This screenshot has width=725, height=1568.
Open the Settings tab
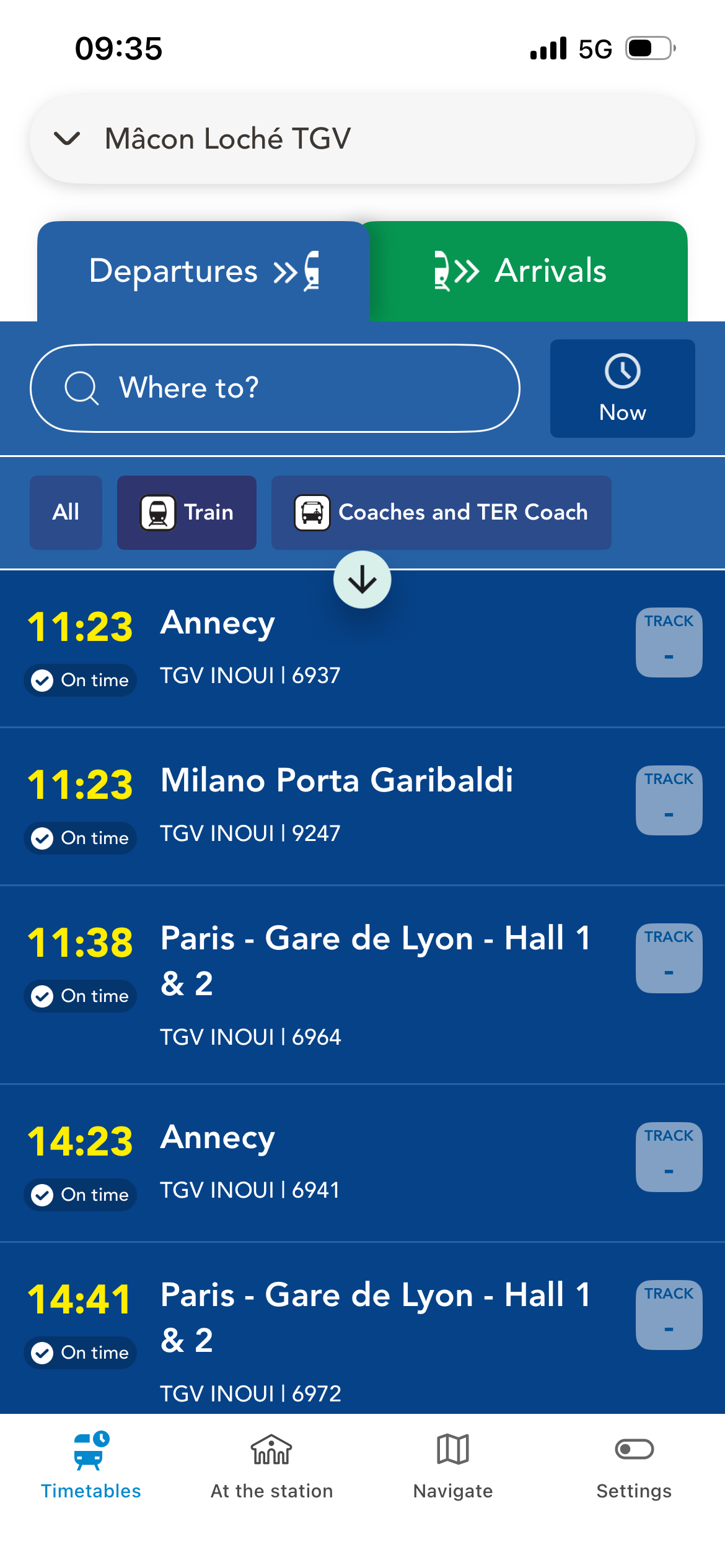(634, 1465)
